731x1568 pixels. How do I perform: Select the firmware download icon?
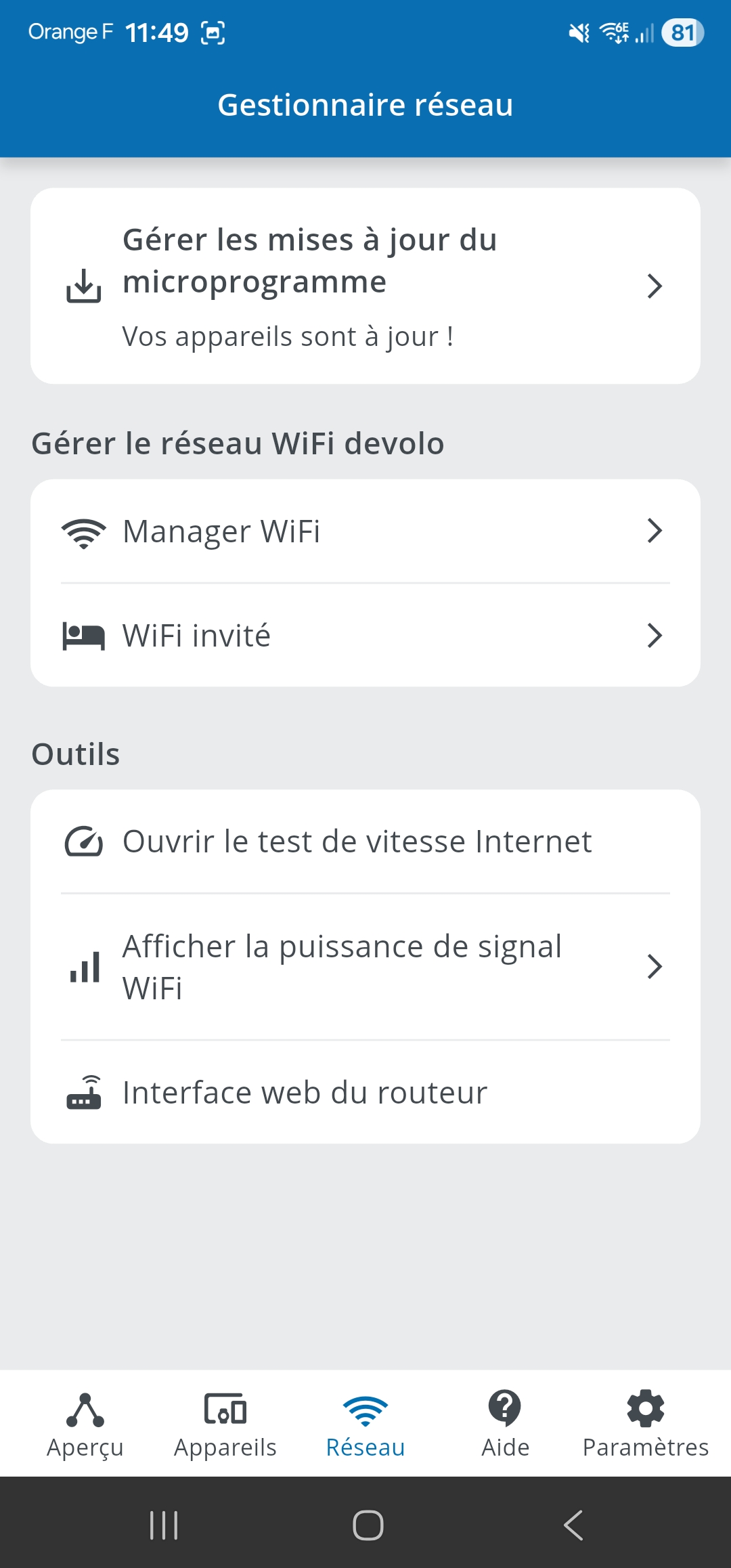pyautogui.click(x=84, y=286)
